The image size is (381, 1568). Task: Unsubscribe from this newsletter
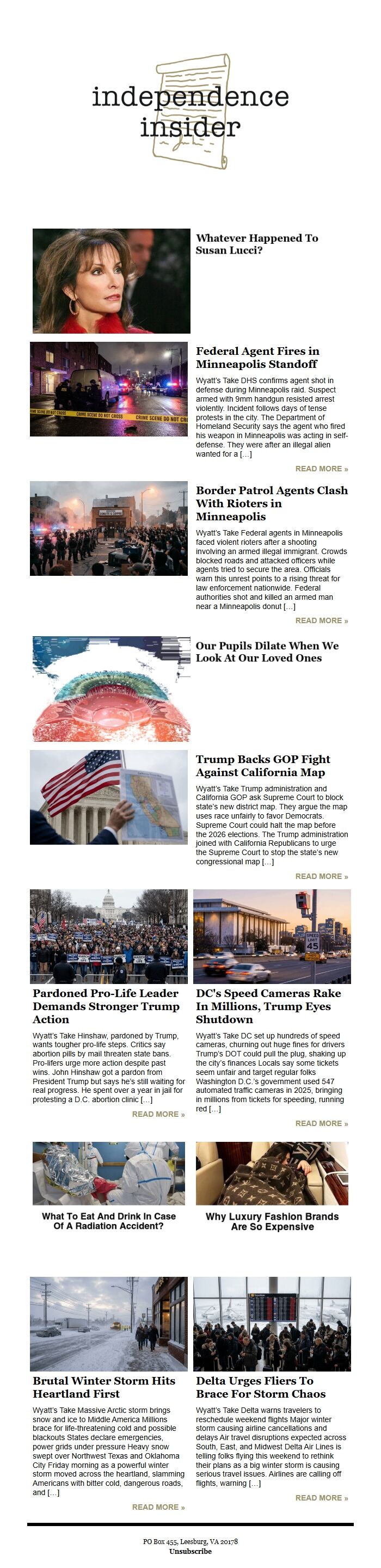click(x=190, y=1551)
